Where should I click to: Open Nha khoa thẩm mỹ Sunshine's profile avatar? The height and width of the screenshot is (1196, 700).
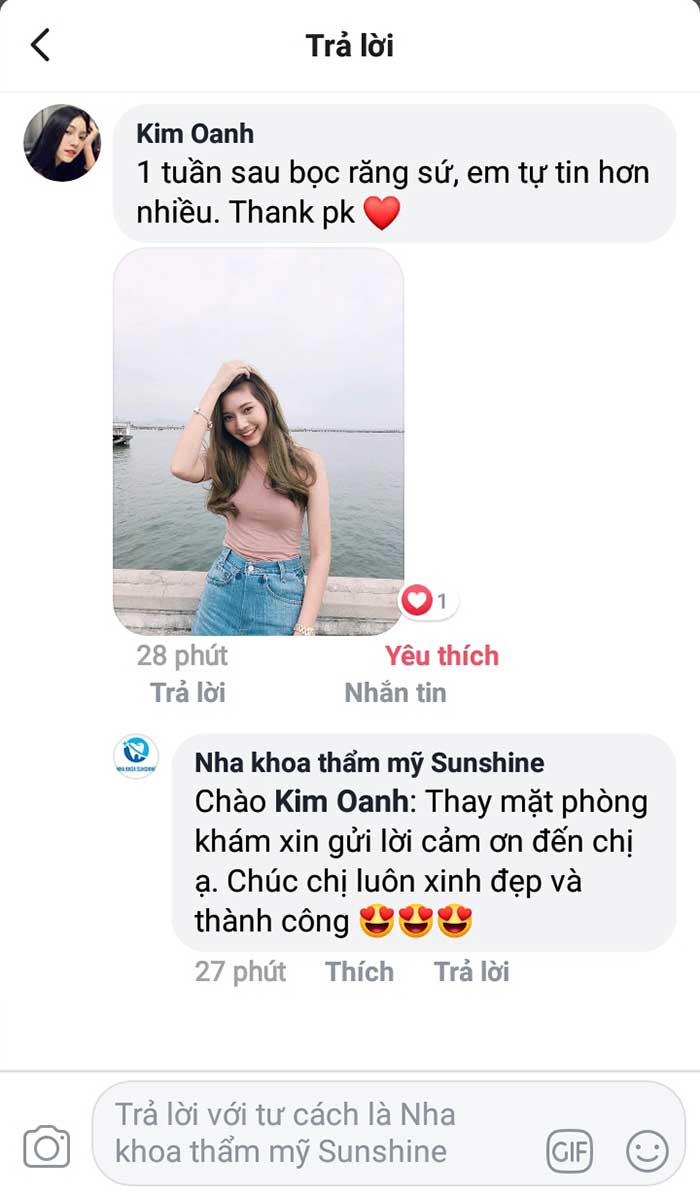pos(136,757)
